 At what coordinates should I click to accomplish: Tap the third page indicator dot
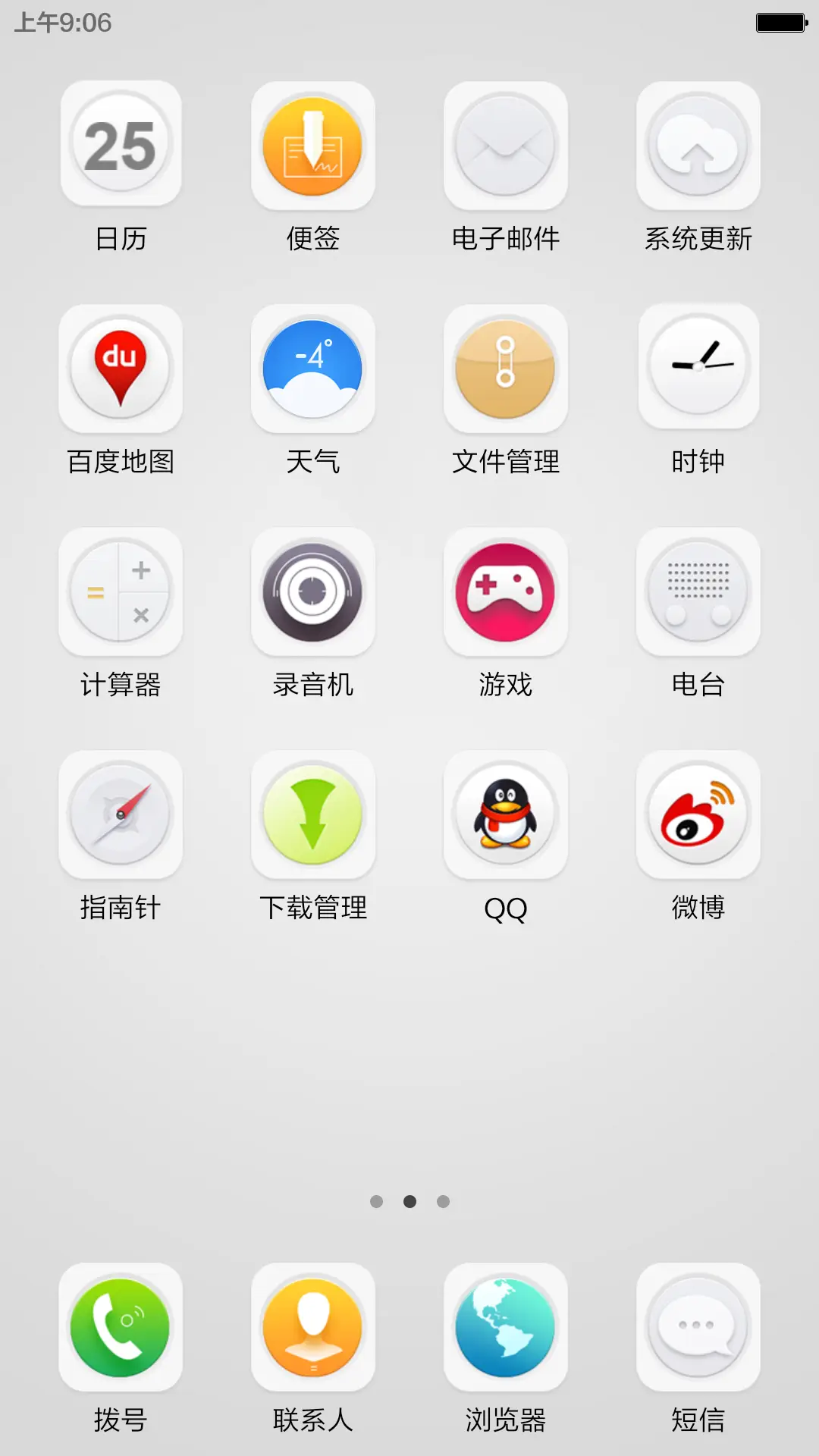pyautogui.click(x=444, y=1200)
